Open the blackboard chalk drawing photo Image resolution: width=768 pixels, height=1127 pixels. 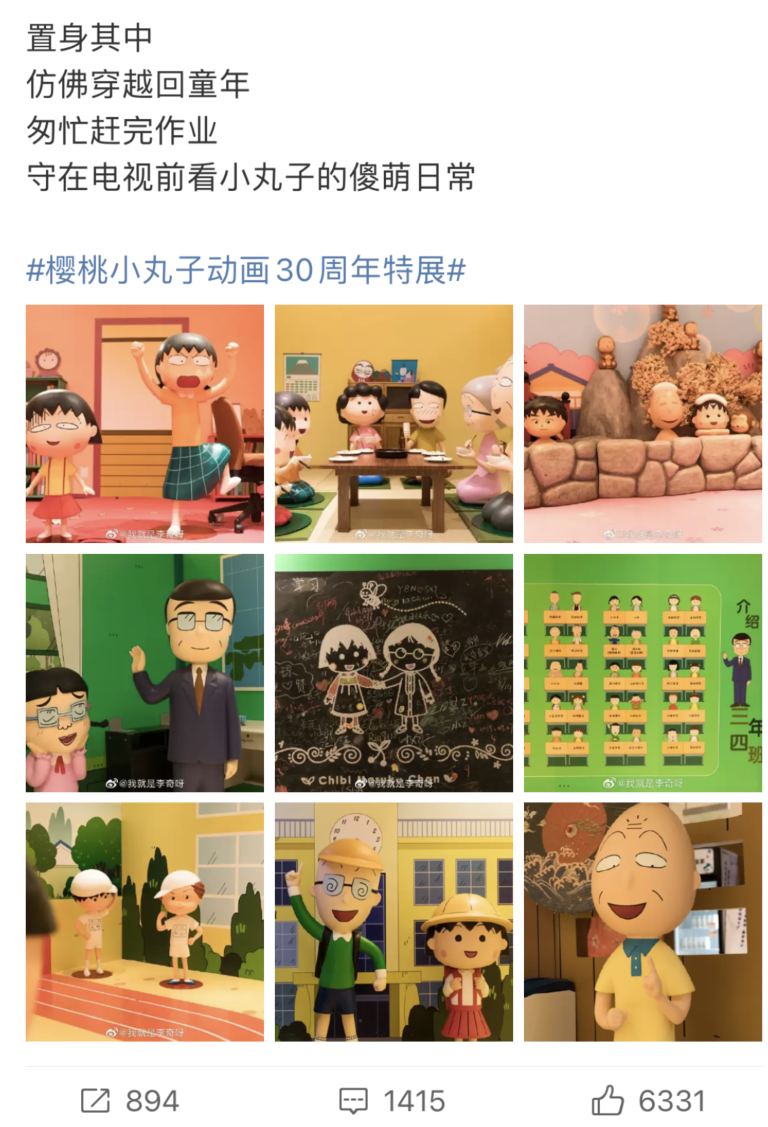394,672
